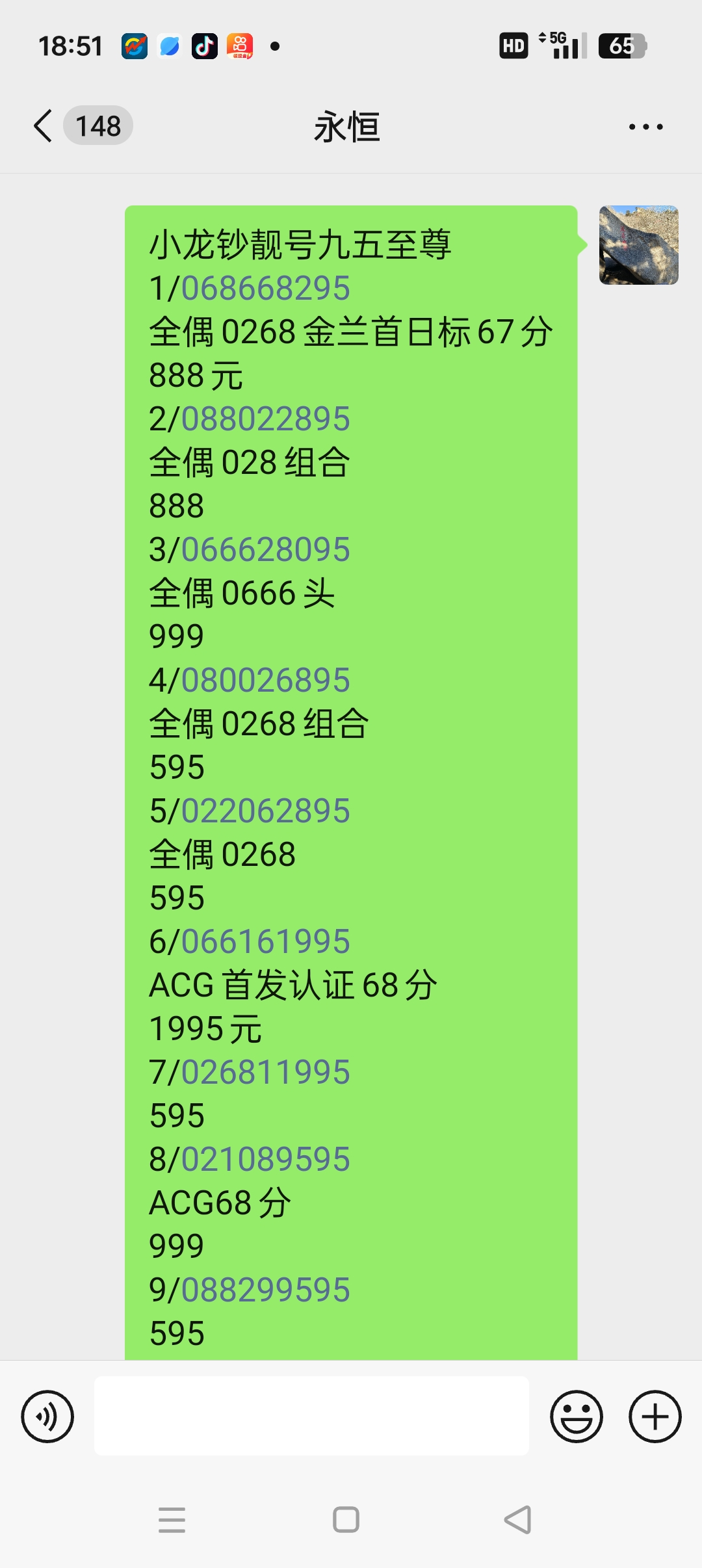The image size is (702, 1568).
Task: Open the sender's profile avatar
Action: [638, 245]
